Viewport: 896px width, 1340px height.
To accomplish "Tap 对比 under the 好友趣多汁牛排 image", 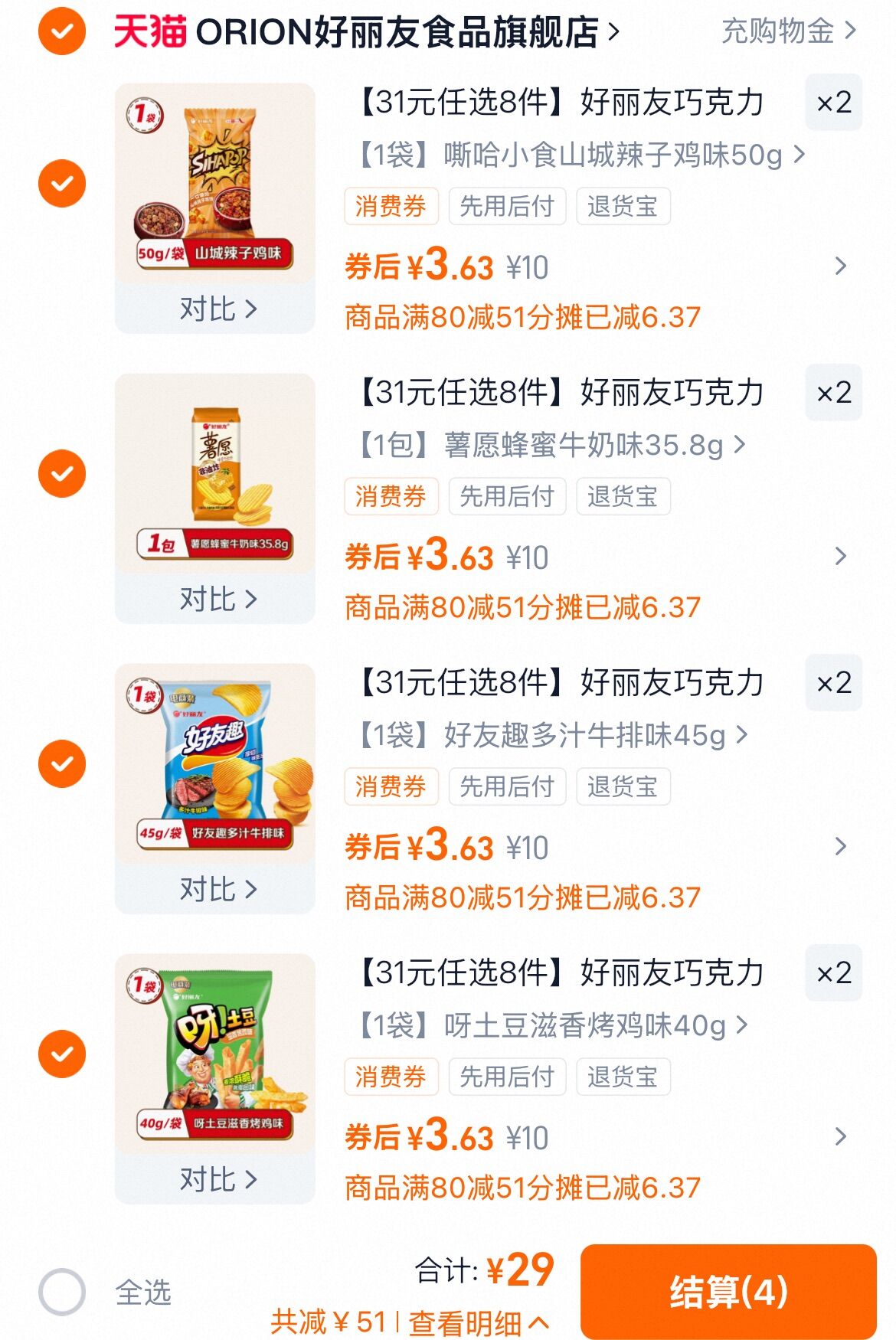I will tap(217, 889).
